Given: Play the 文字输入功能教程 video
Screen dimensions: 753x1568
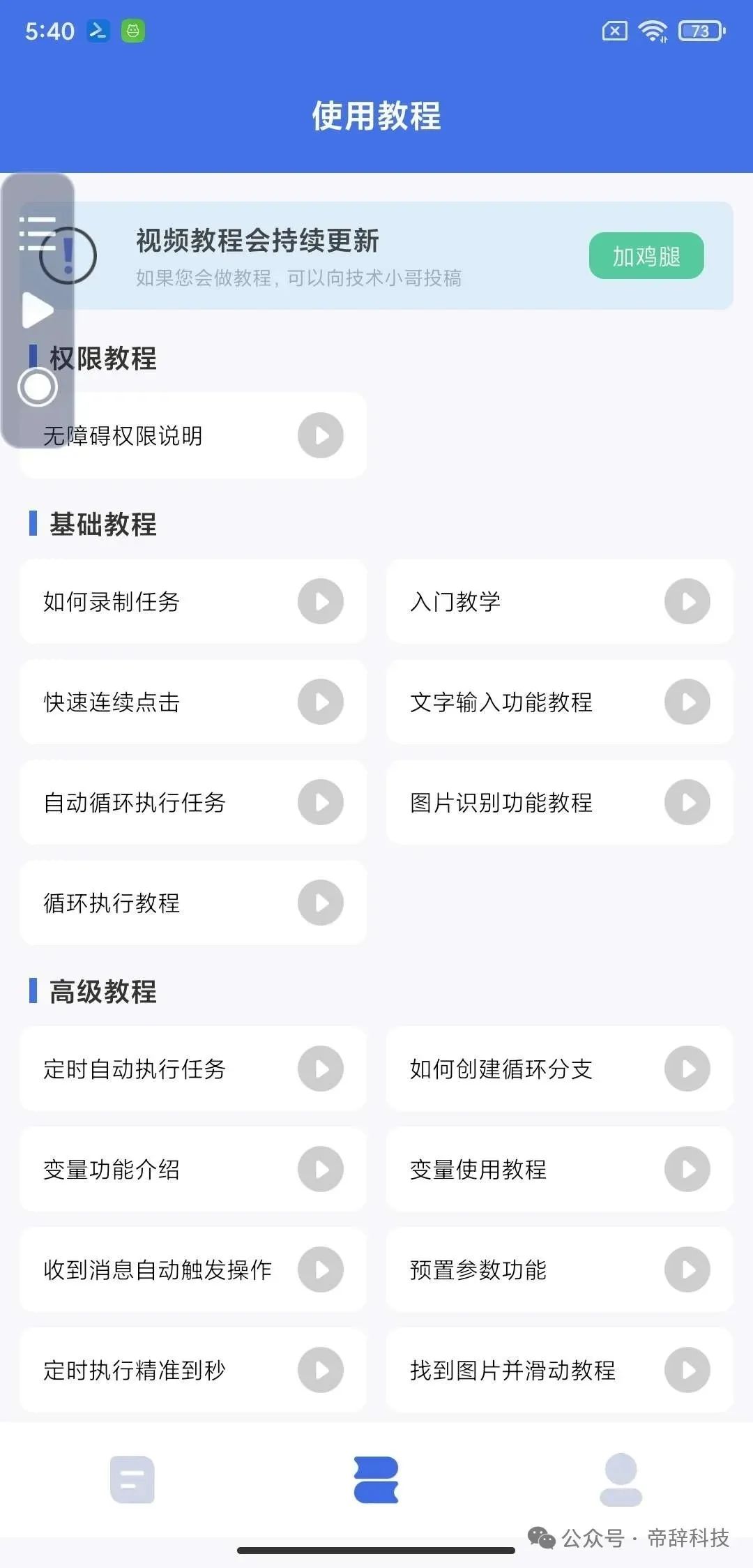Looking at the screenshot, I should 687,702.
